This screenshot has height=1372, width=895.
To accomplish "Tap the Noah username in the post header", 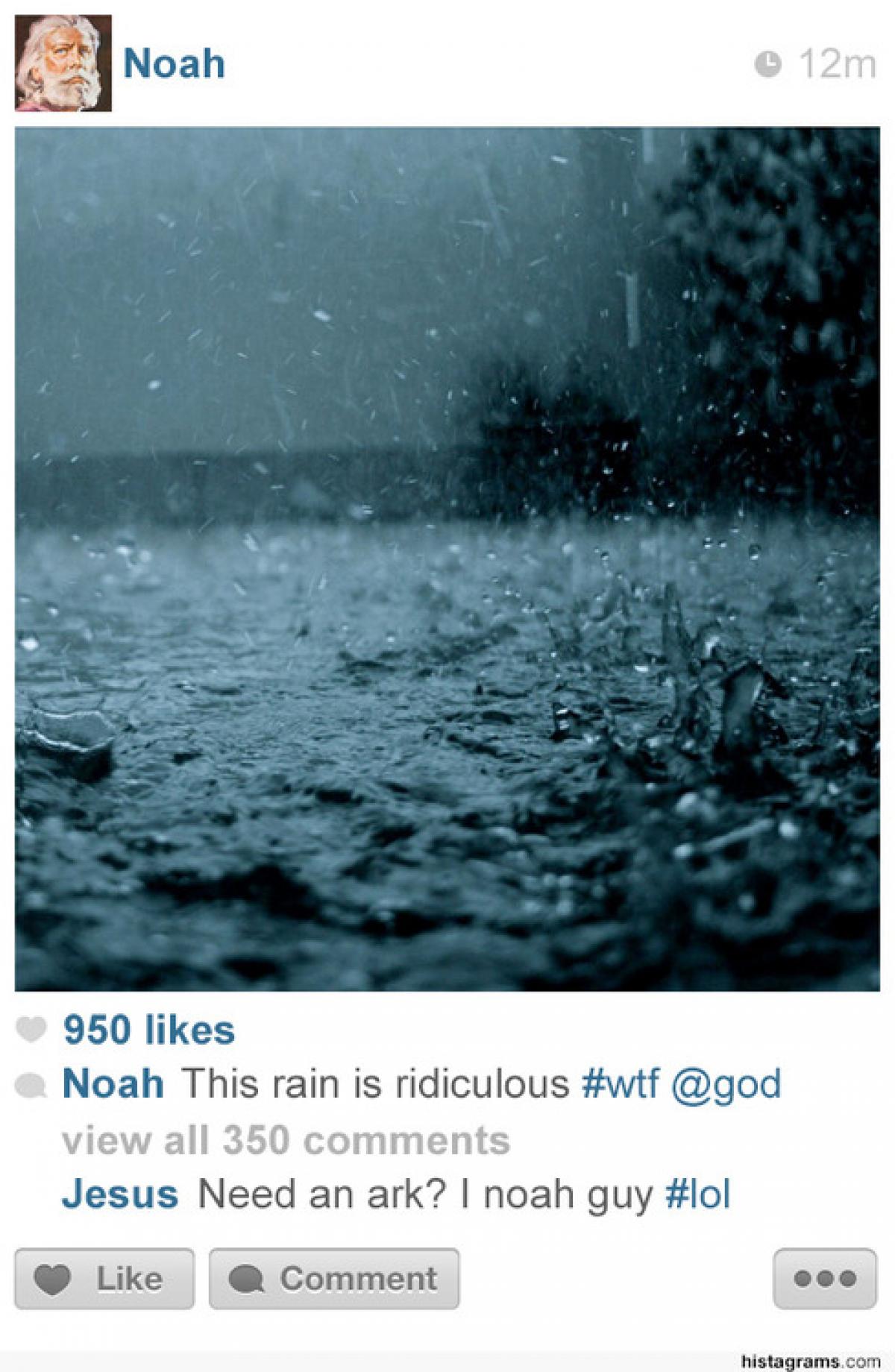I will coord(174,63).
